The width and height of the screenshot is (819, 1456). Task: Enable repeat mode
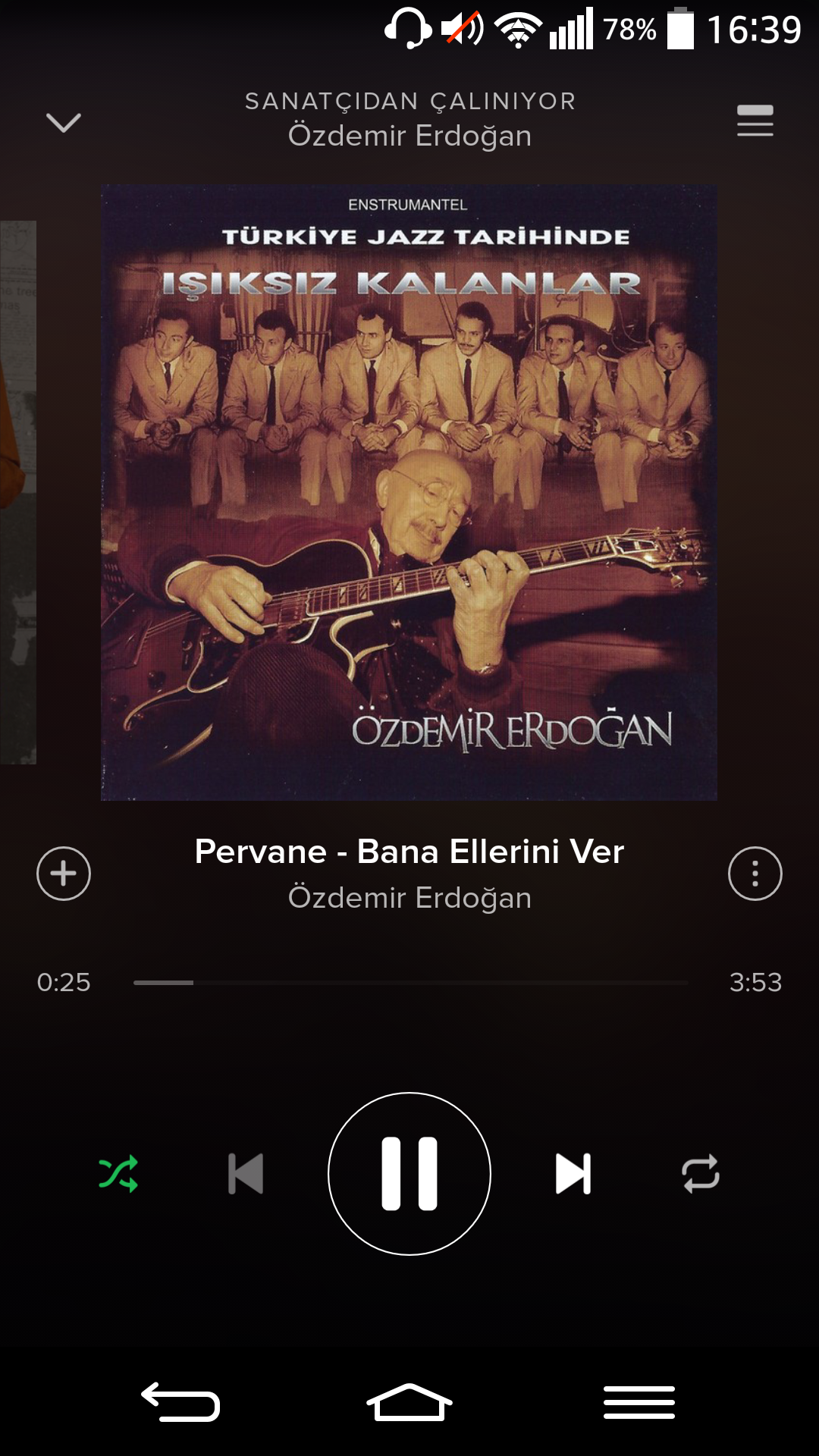(701, 1174)
